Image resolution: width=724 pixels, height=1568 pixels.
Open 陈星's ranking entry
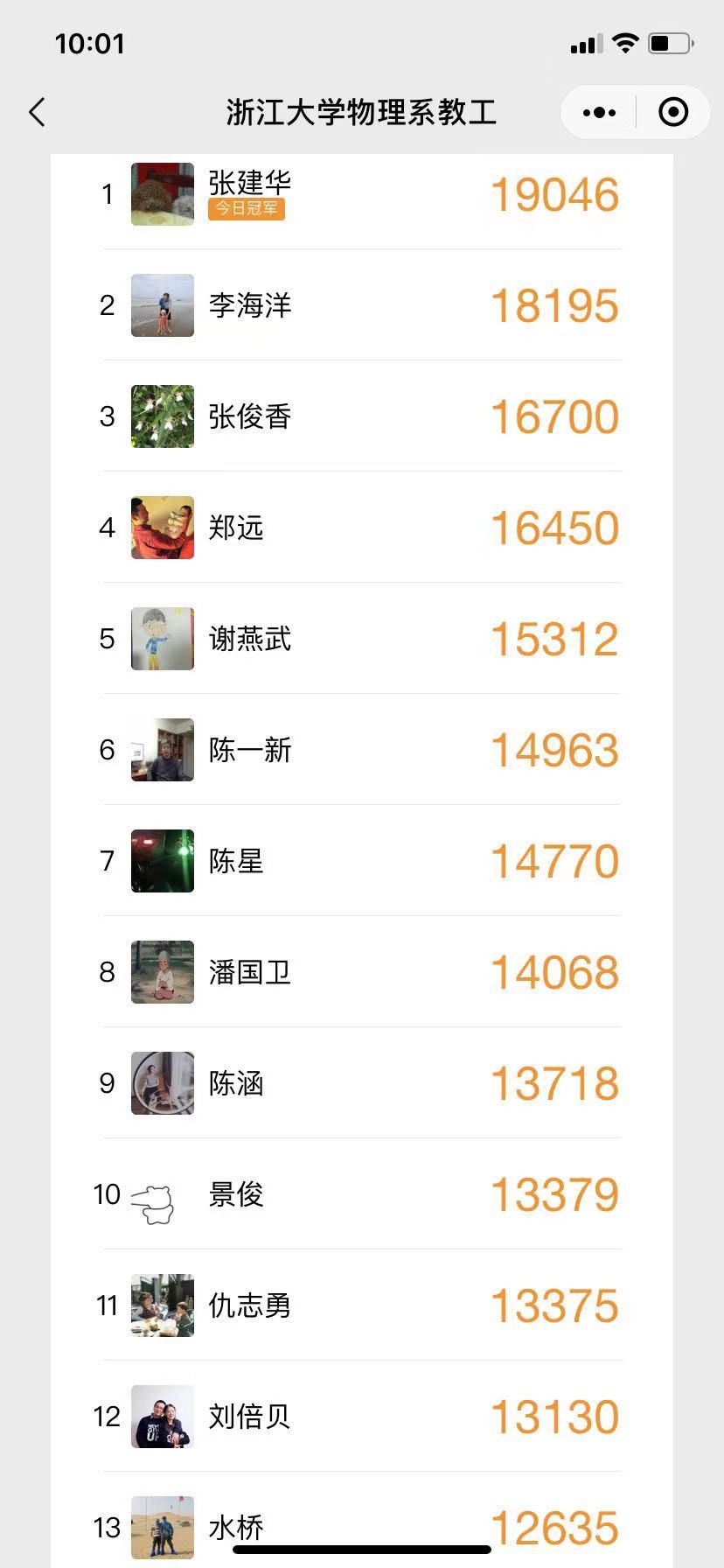(361, 861)
